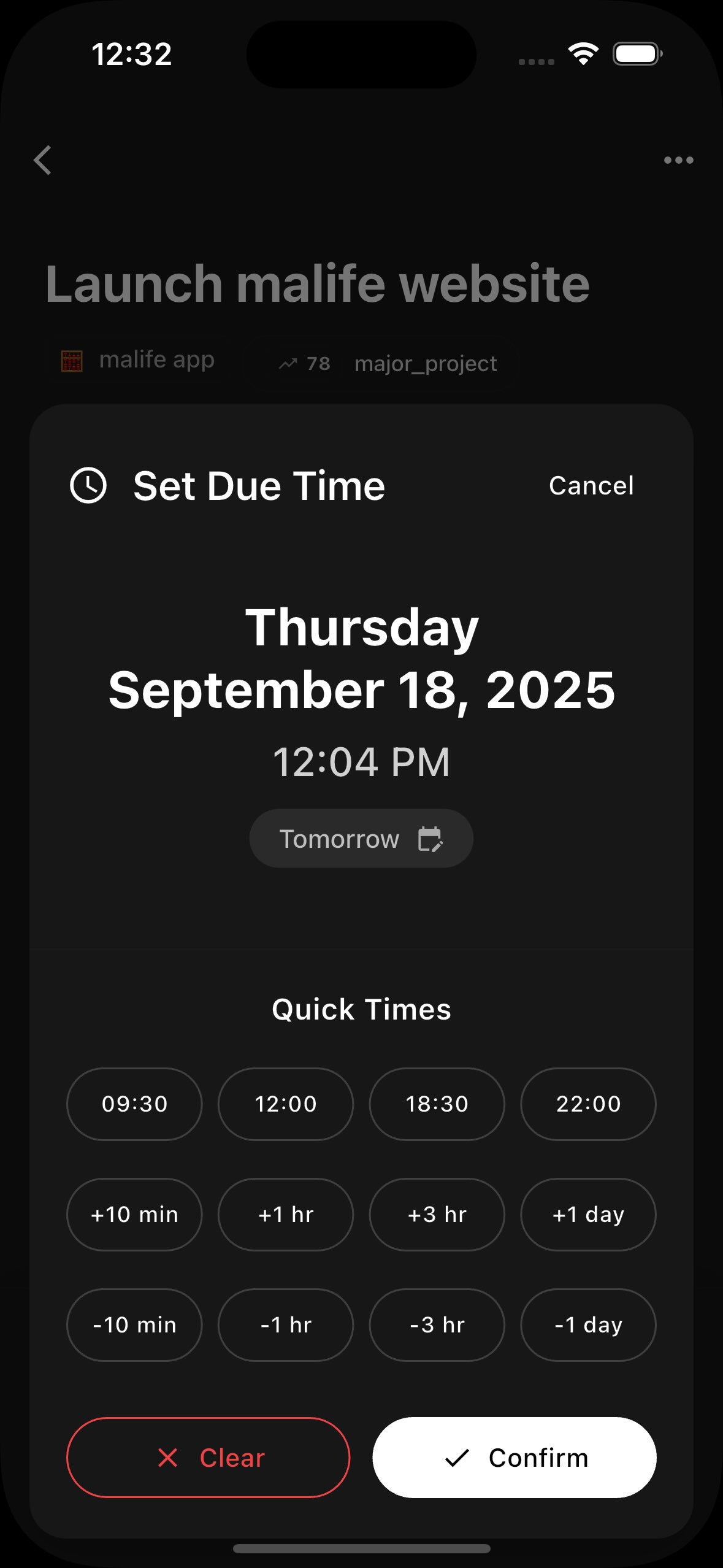The width and height of the screenshot is (723, 1568).
Task: Choose the 18:30 quick time
Action: click(437, 1104)
